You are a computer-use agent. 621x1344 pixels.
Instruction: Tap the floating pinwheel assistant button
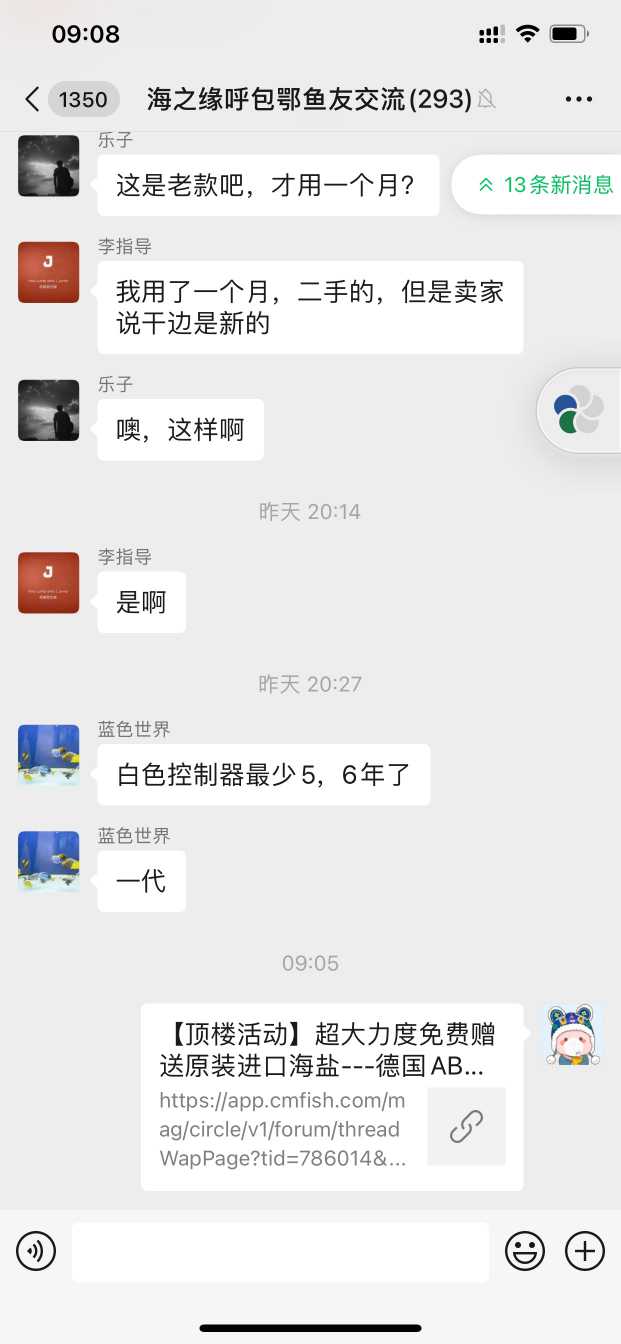point(579,411)
